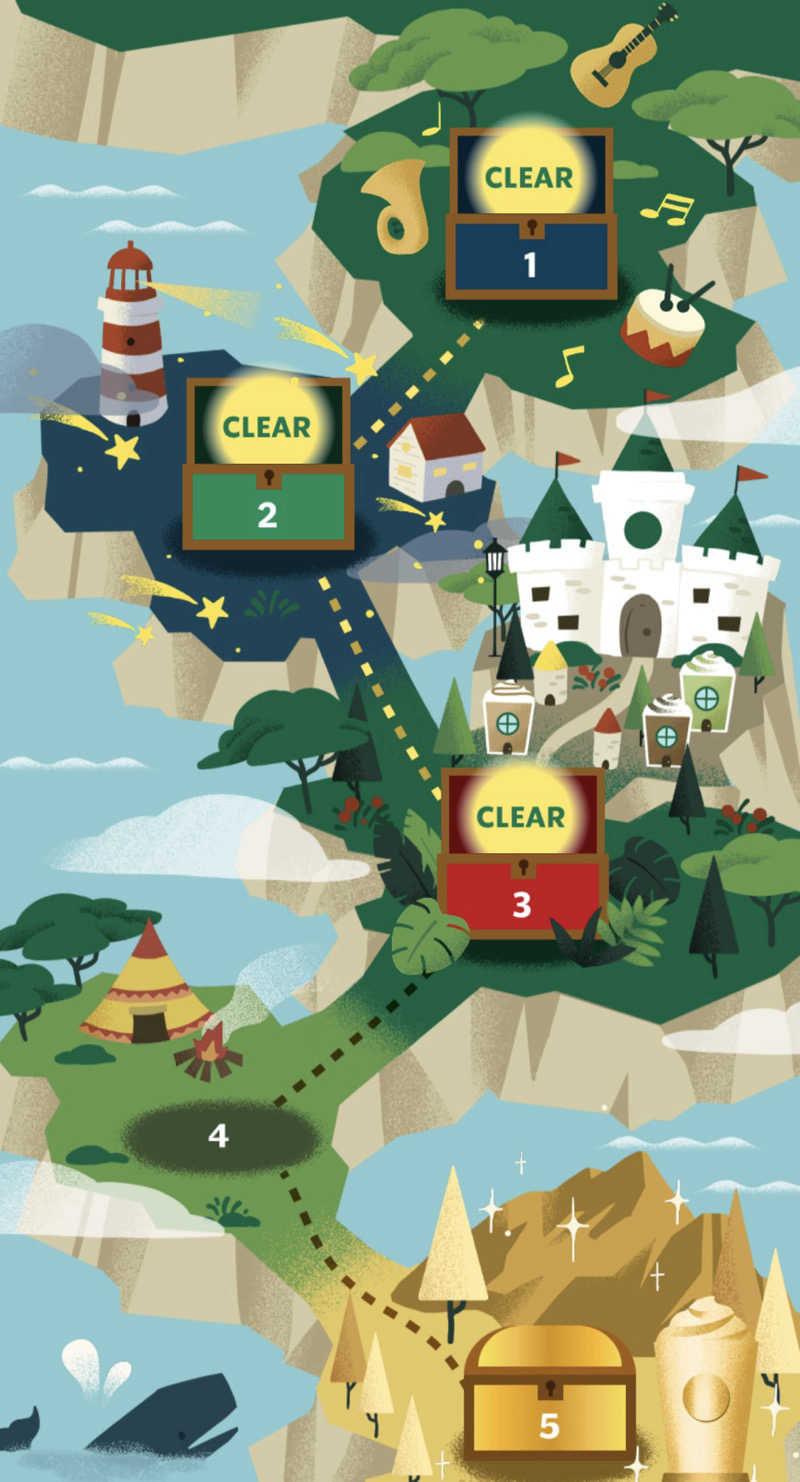Image resolution: width=800 pixels, height=1482 pixels.
Task: Open cleared treasure chest number 1
Action: point(531,213)
